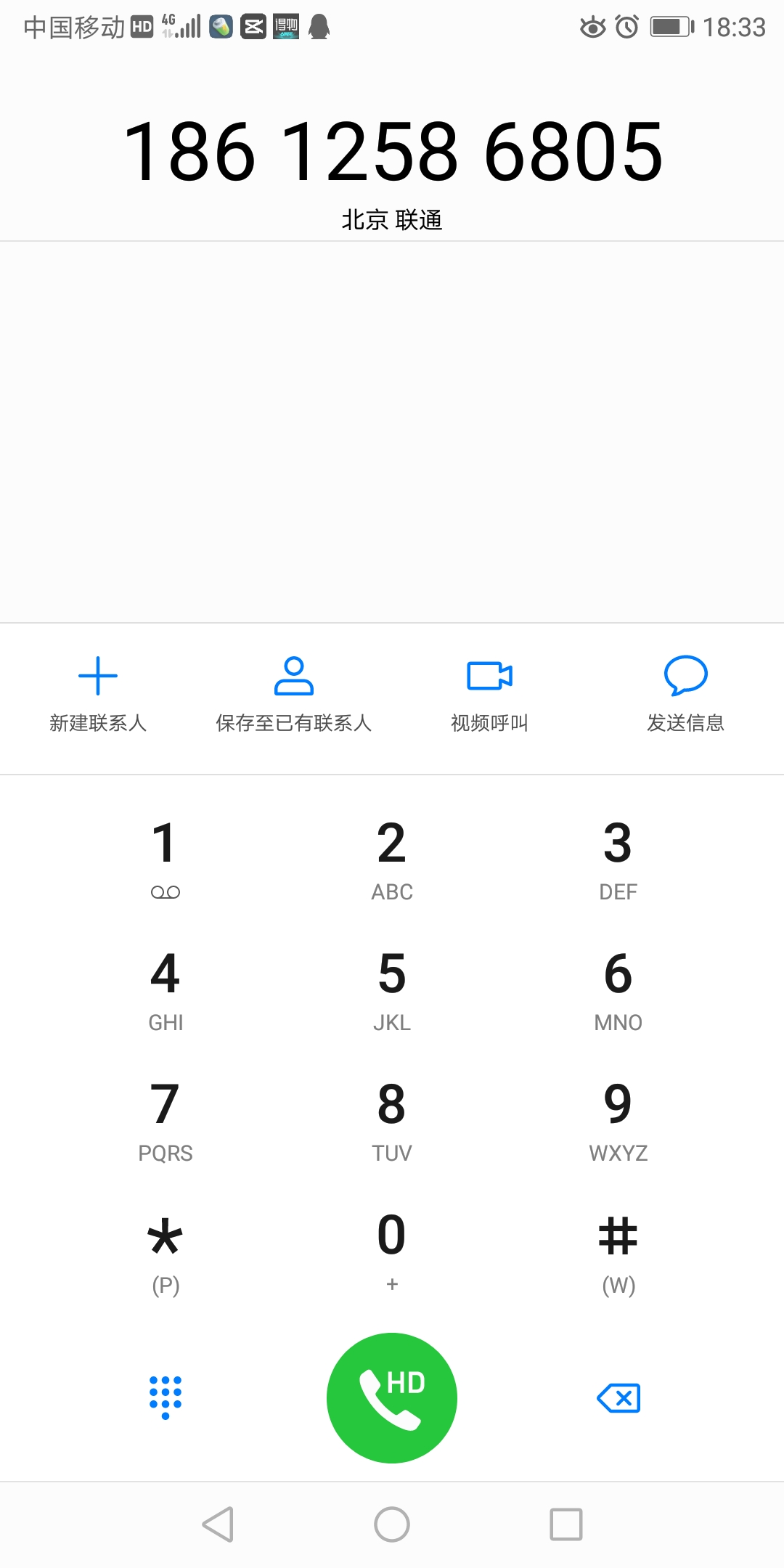
Task: Select 保存至已有联系人 option
Action: pyautogui.click(x=294, y=695)
